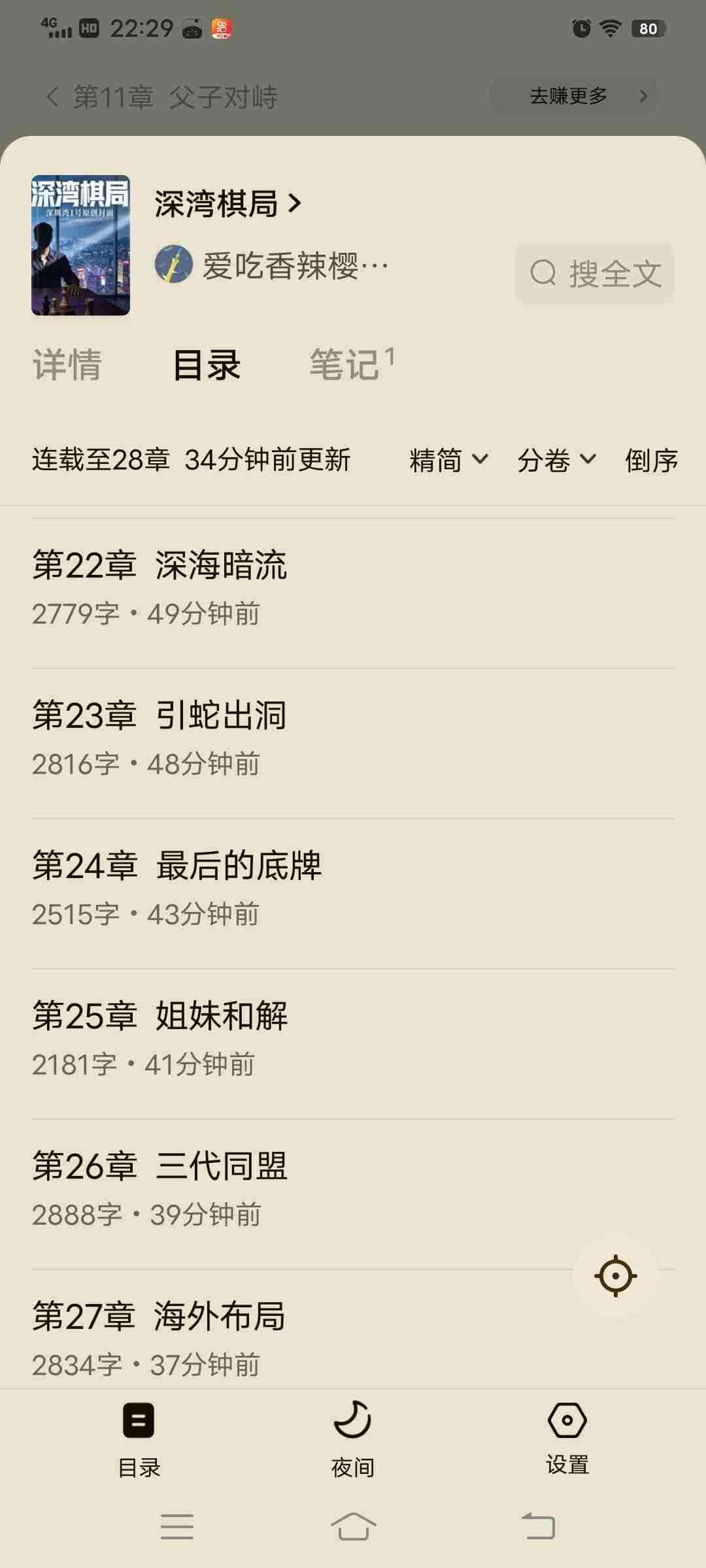This screenshot has width=706, height=1568.
Task: Toggle 倒序 reverse chapter order
Action: (x=652, y=461)
